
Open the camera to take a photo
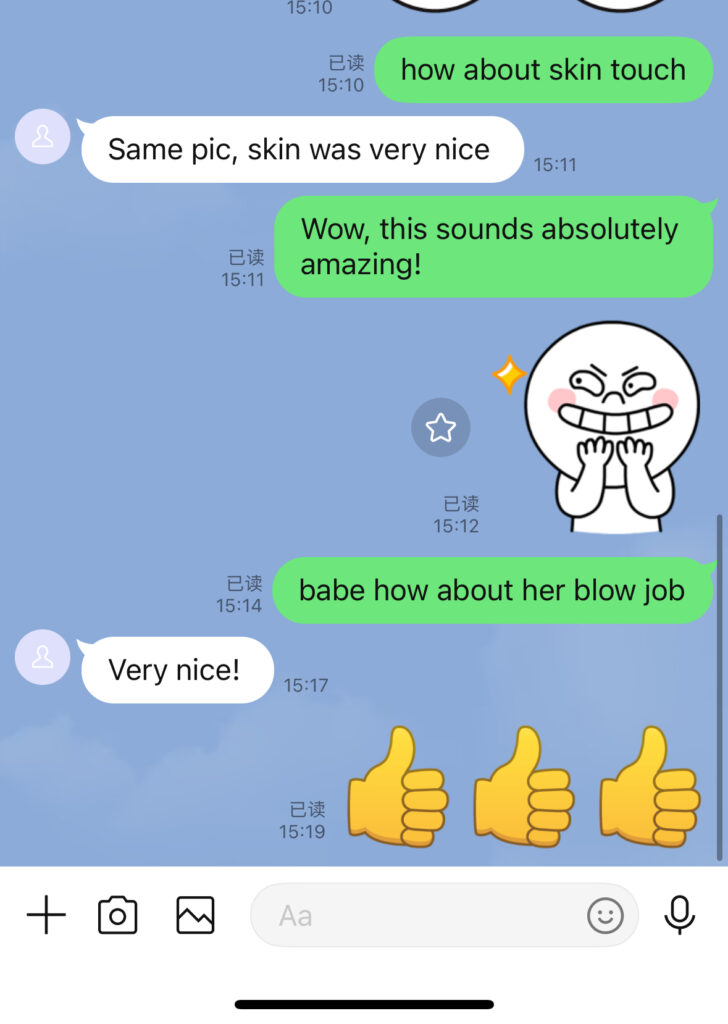118,915
